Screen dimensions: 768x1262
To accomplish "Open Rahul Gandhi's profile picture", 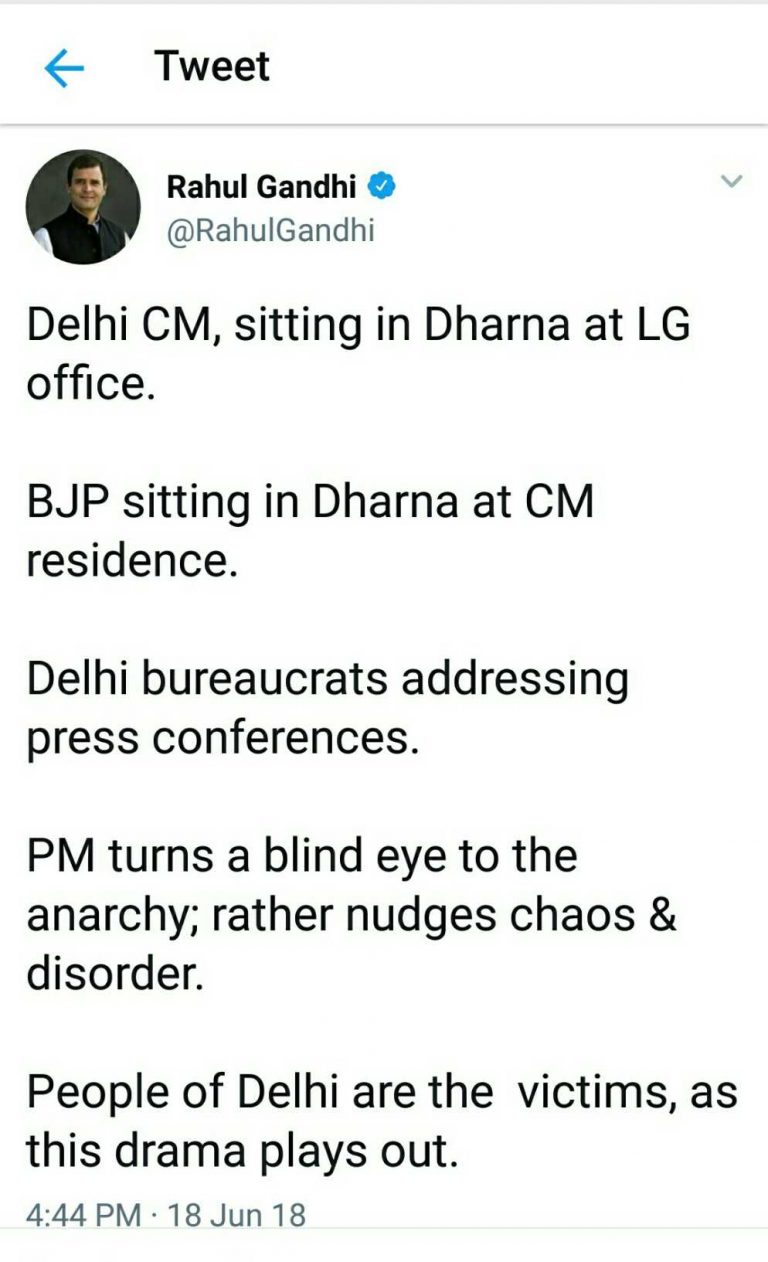I will tap(82, 206).
